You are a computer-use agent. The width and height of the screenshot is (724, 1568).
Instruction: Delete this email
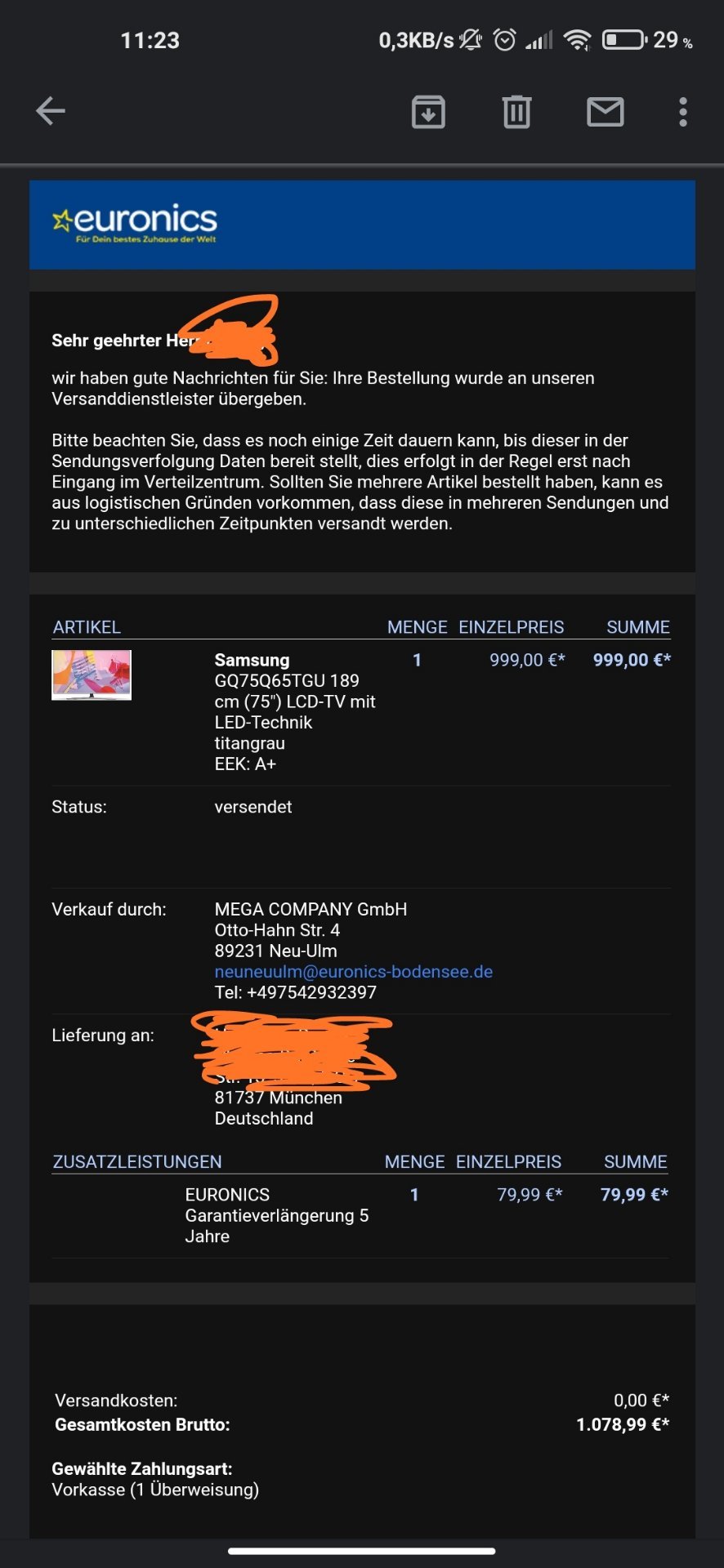tap(516, 112)
